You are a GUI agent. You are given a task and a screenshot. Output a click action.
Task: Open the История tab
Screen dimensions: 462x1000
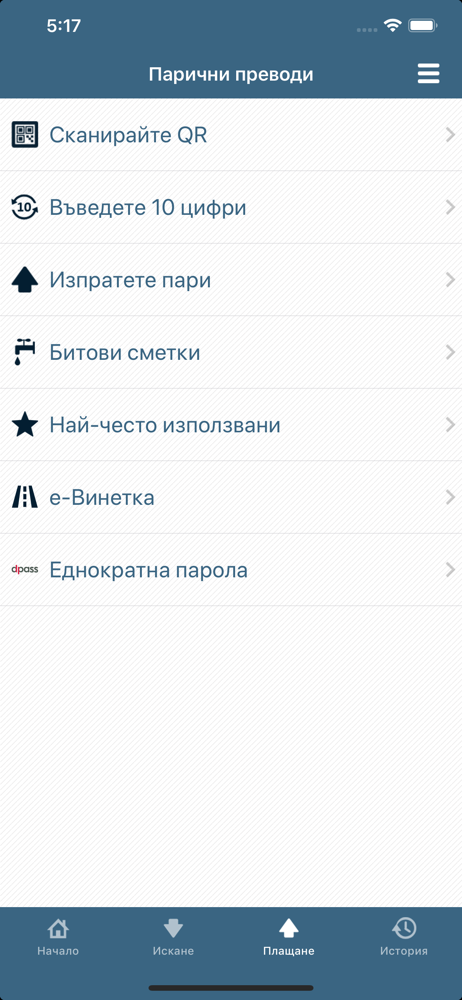404,938
